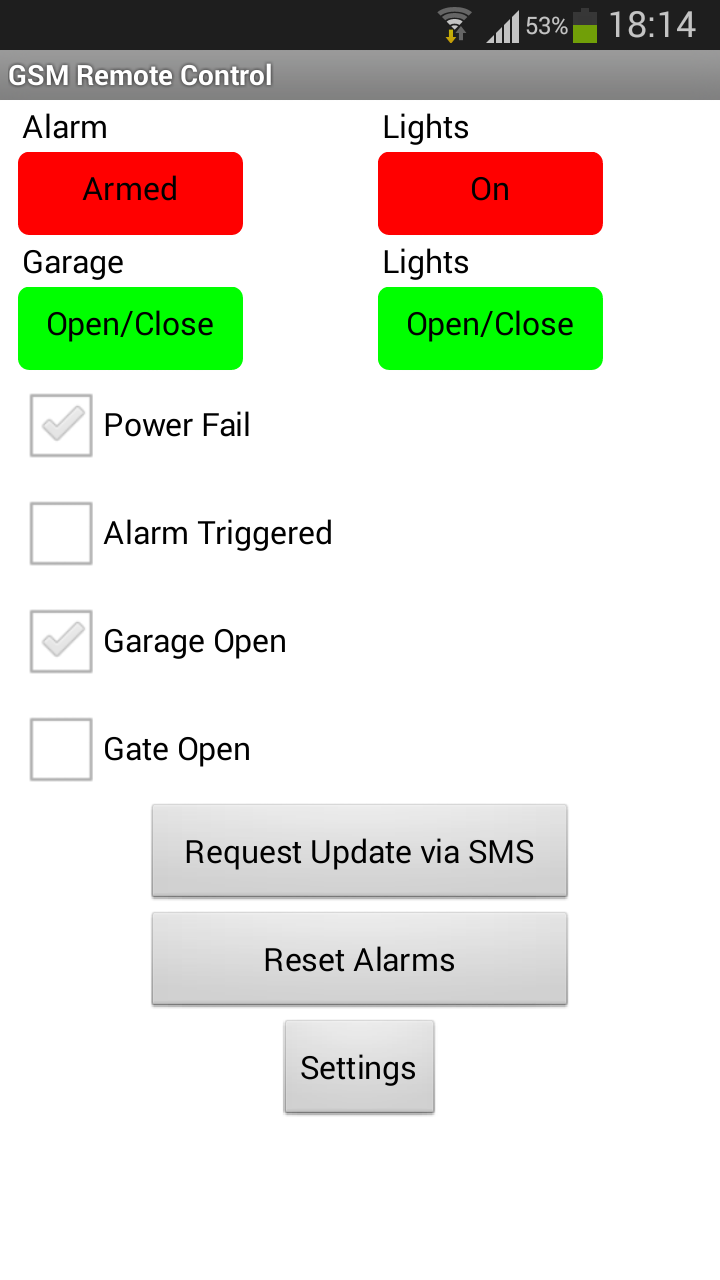This screenshot has height=1280, width=720.
Task: Select the Gate Open label text
Action: click(176, 749)
